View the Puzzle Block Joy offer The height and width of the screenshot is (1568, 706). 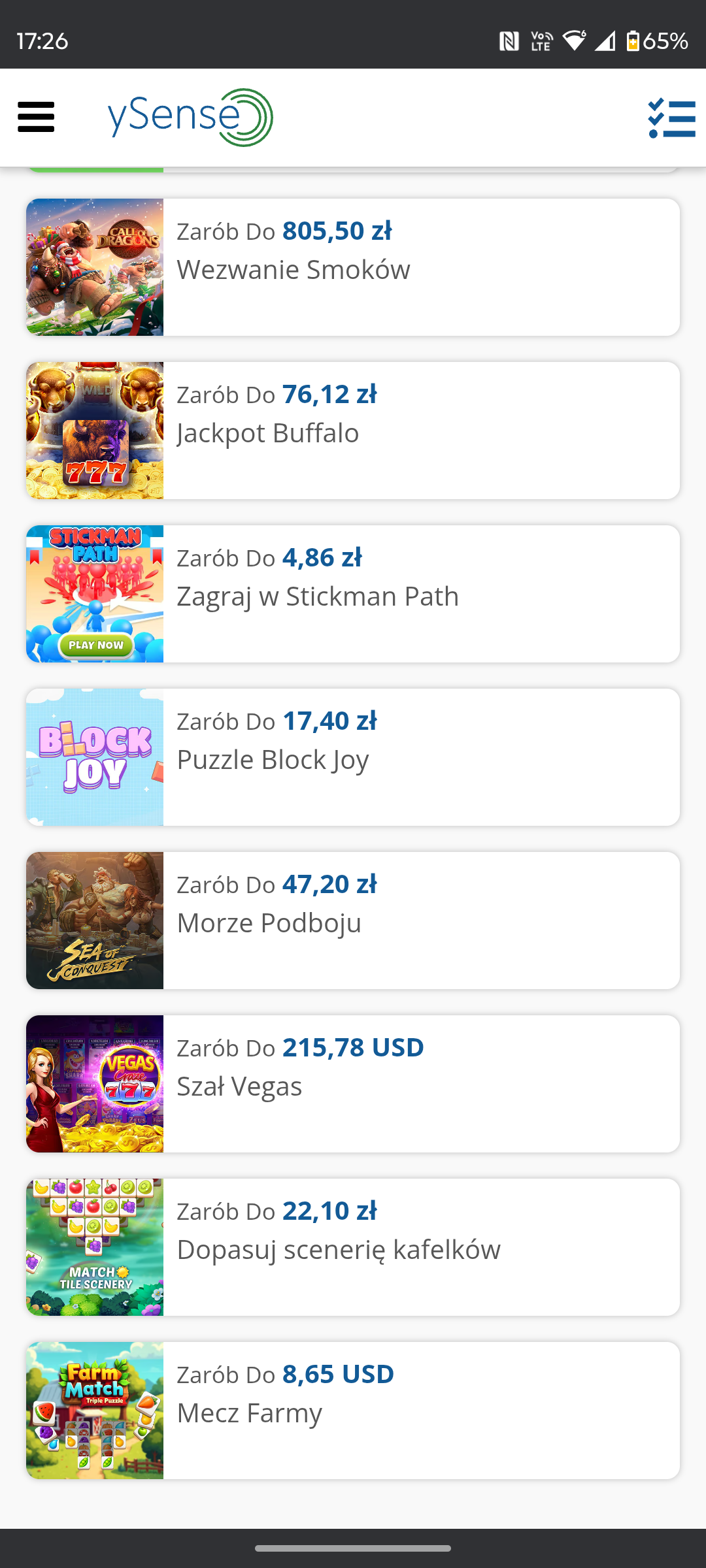[x=353, y=757]
